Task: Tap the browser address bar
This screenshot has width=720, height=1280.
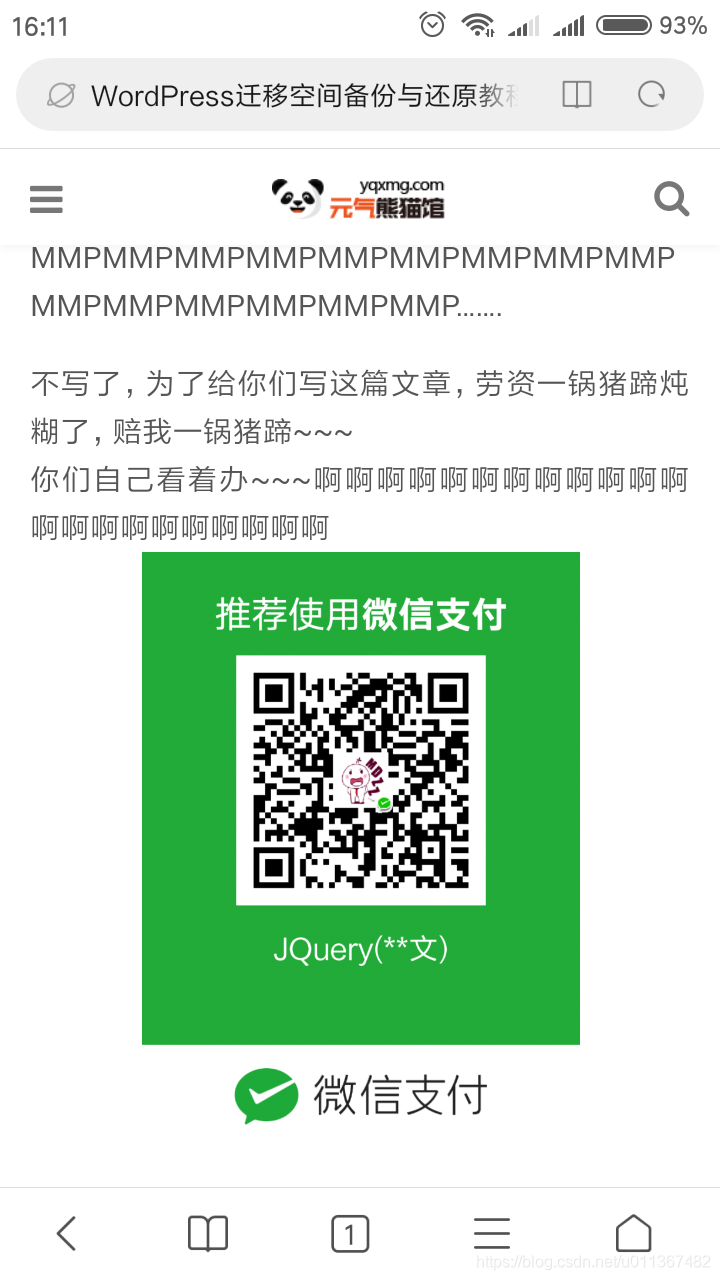Action: point(300,95)
